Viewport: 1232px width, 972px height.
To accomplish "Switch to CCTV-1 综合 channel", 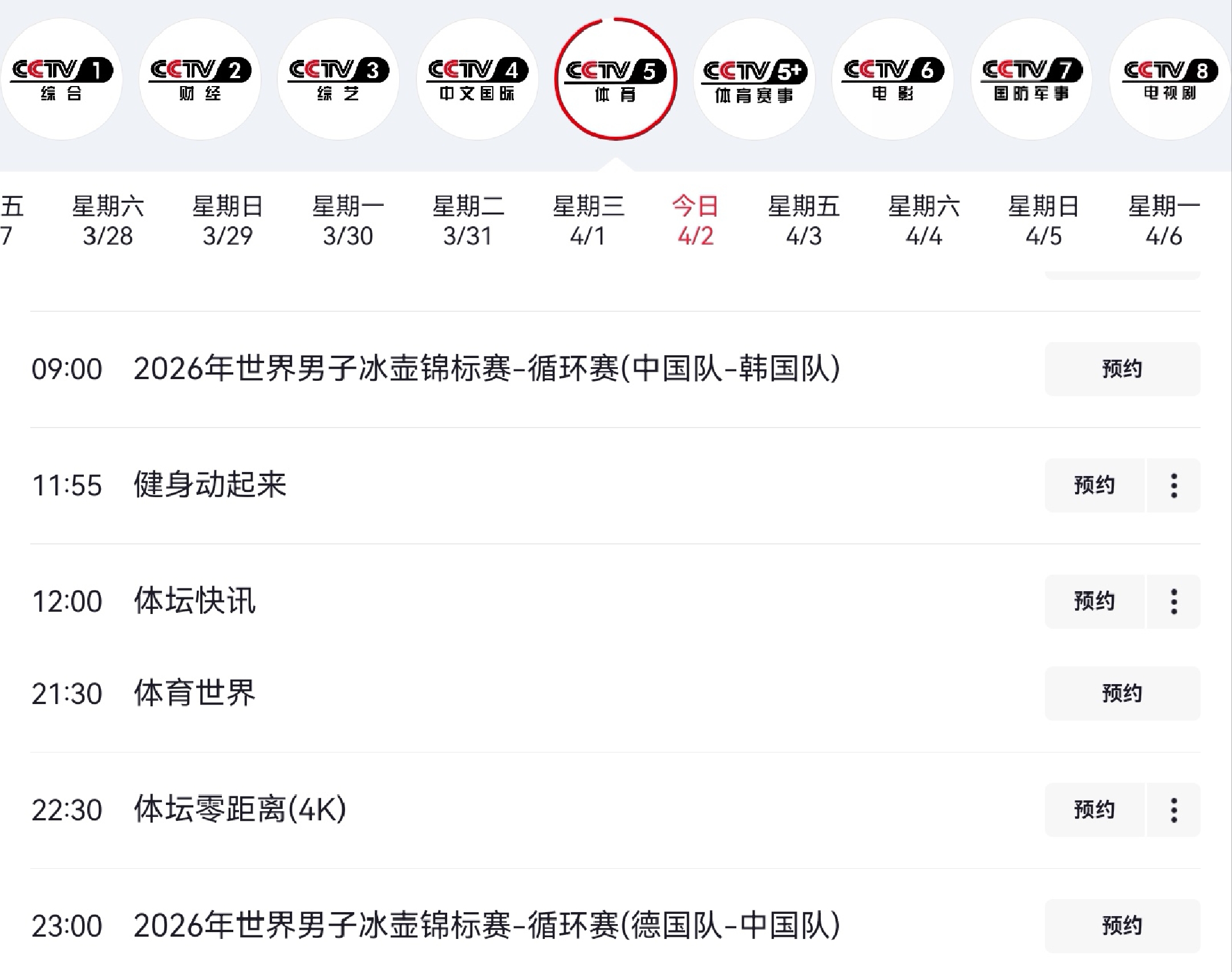I will click(61, 79).
